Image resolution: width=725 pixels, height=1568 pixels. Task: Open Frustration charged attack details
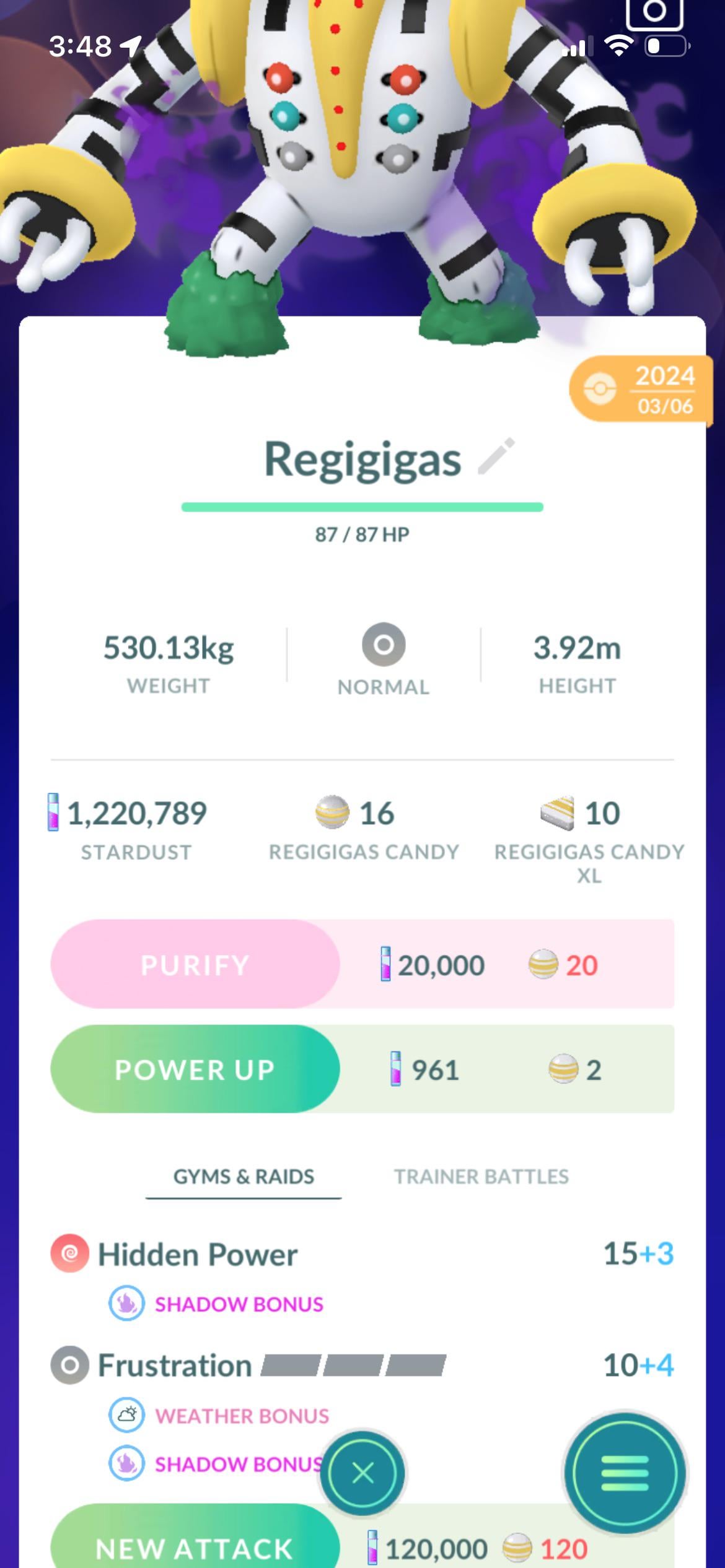click(175, 1365)
